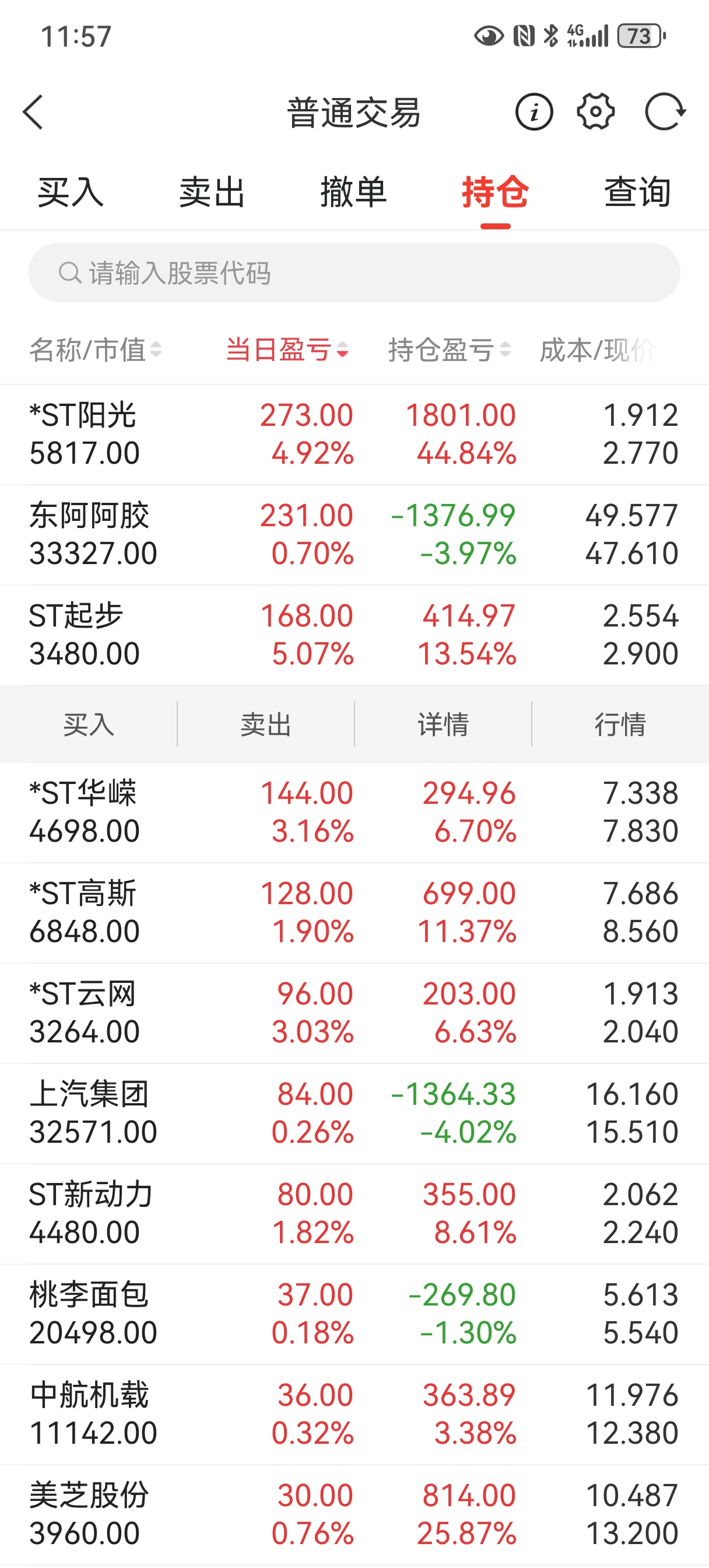Select the 美芝股份 holding row
Screen dimensions: 709x1568
point(354,1514)
